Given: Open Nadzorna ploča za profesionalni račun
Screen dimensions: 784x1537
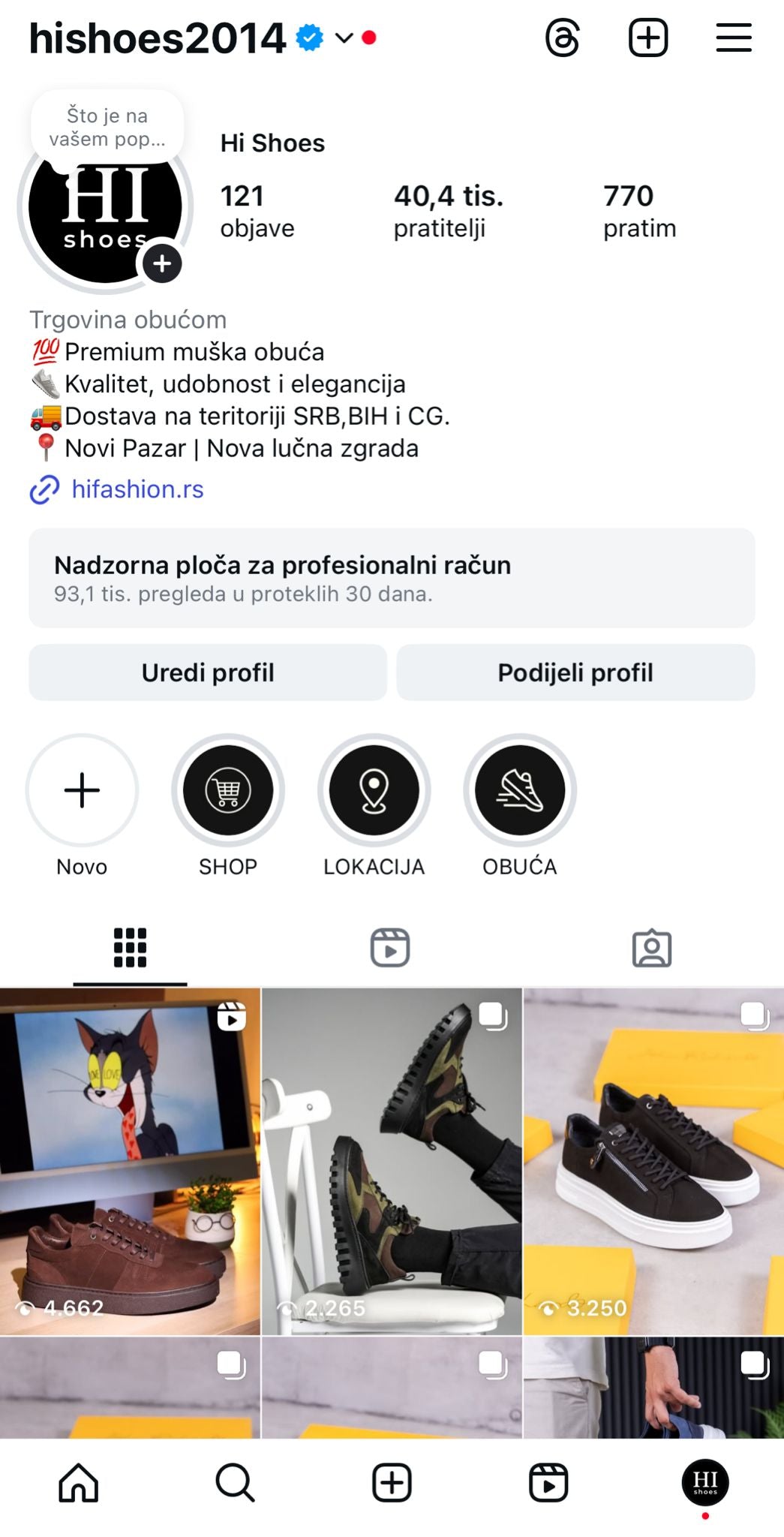Looking at the screenshot, I should (392, 578).
